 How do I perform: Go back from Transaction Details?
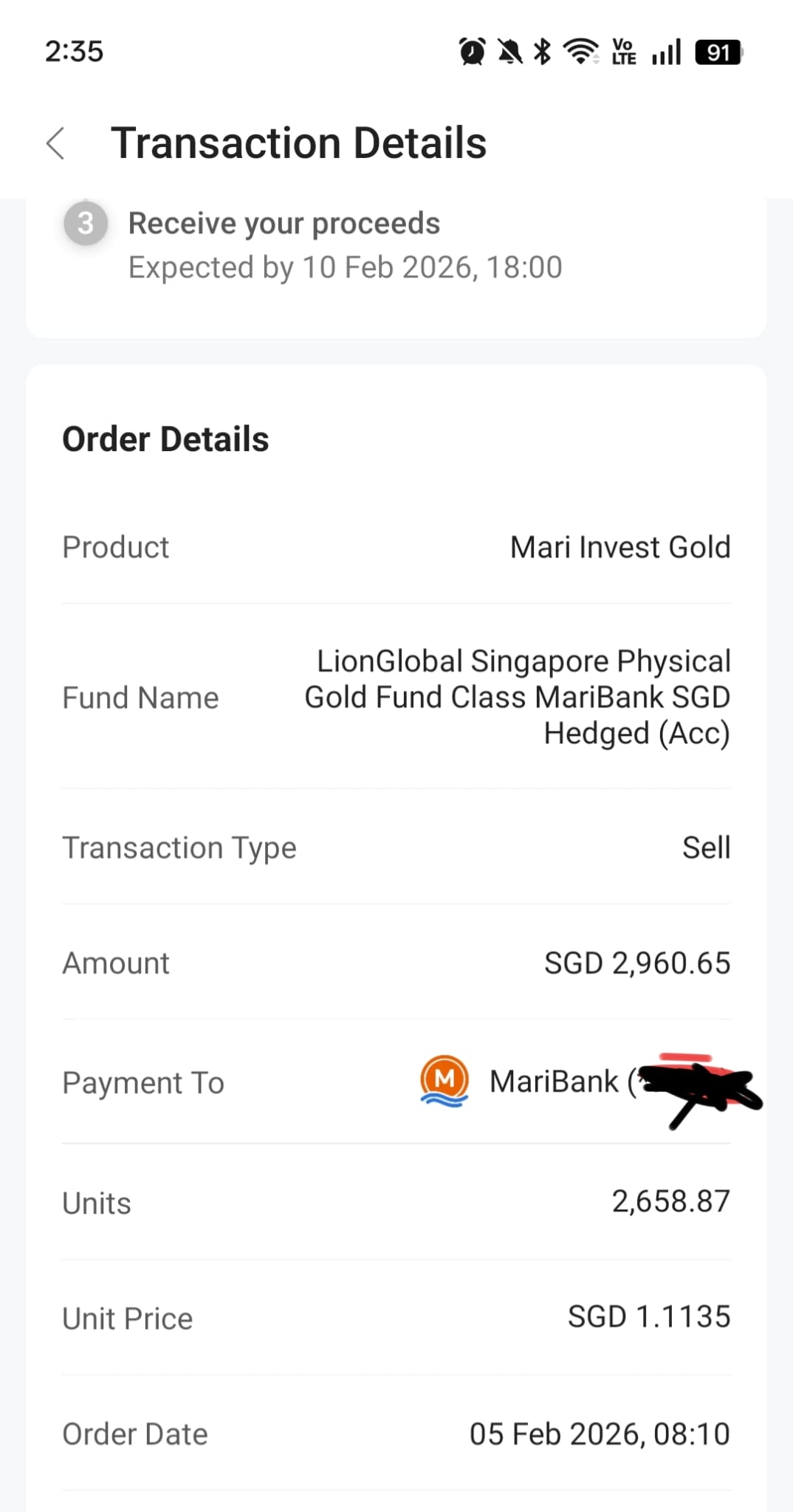(56, 143)
